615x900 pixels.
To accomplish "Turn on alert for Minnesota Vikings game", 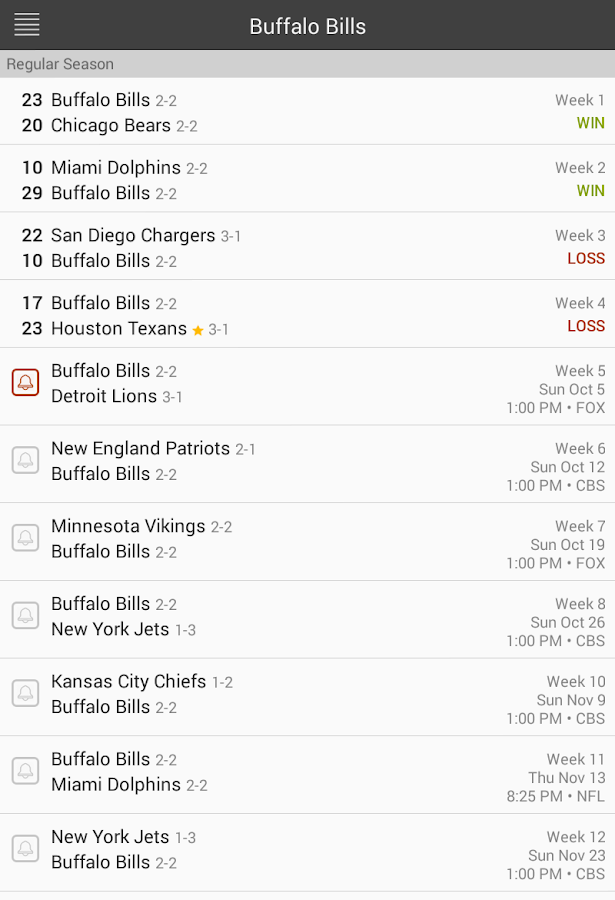I will click(25, 538).
